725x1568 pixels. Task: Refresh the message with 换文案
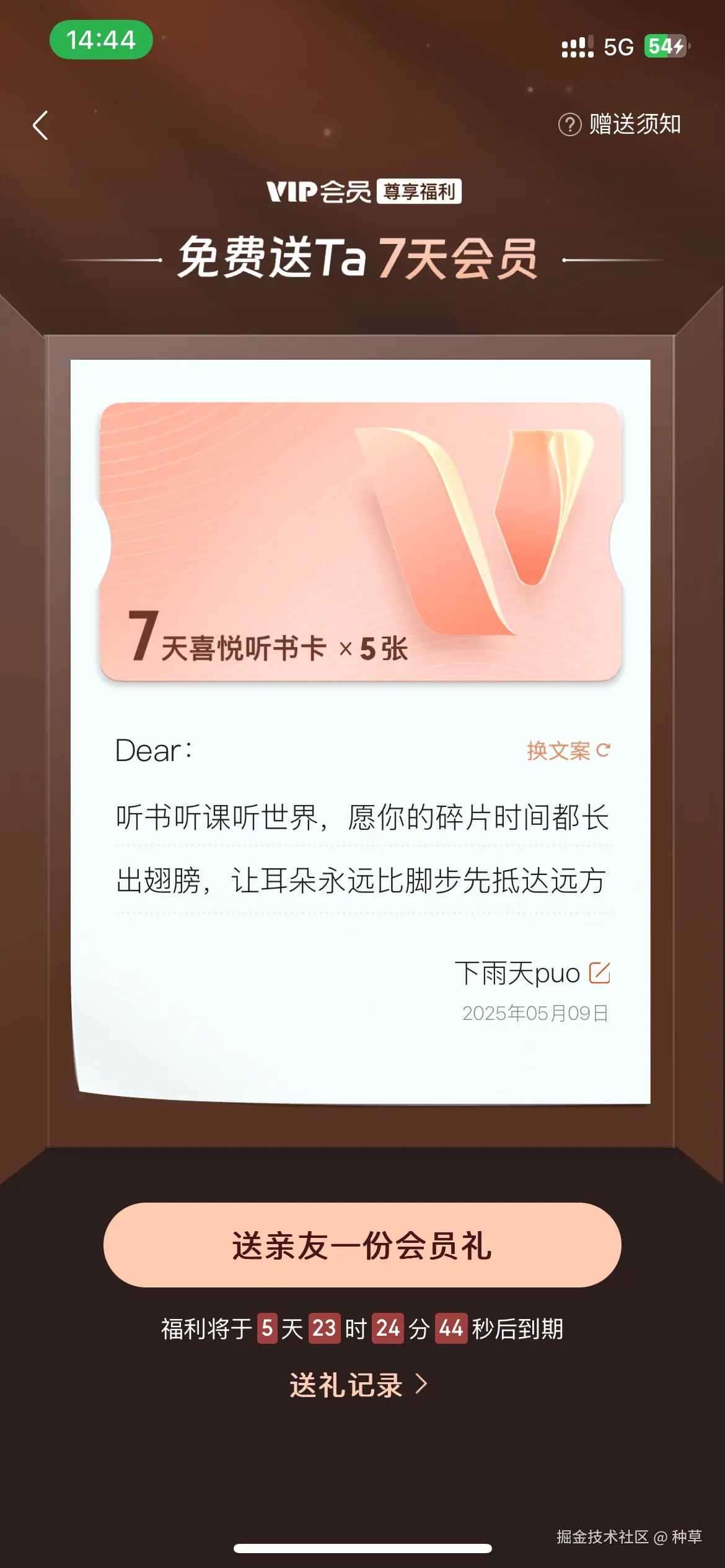(x=568, y=751)
